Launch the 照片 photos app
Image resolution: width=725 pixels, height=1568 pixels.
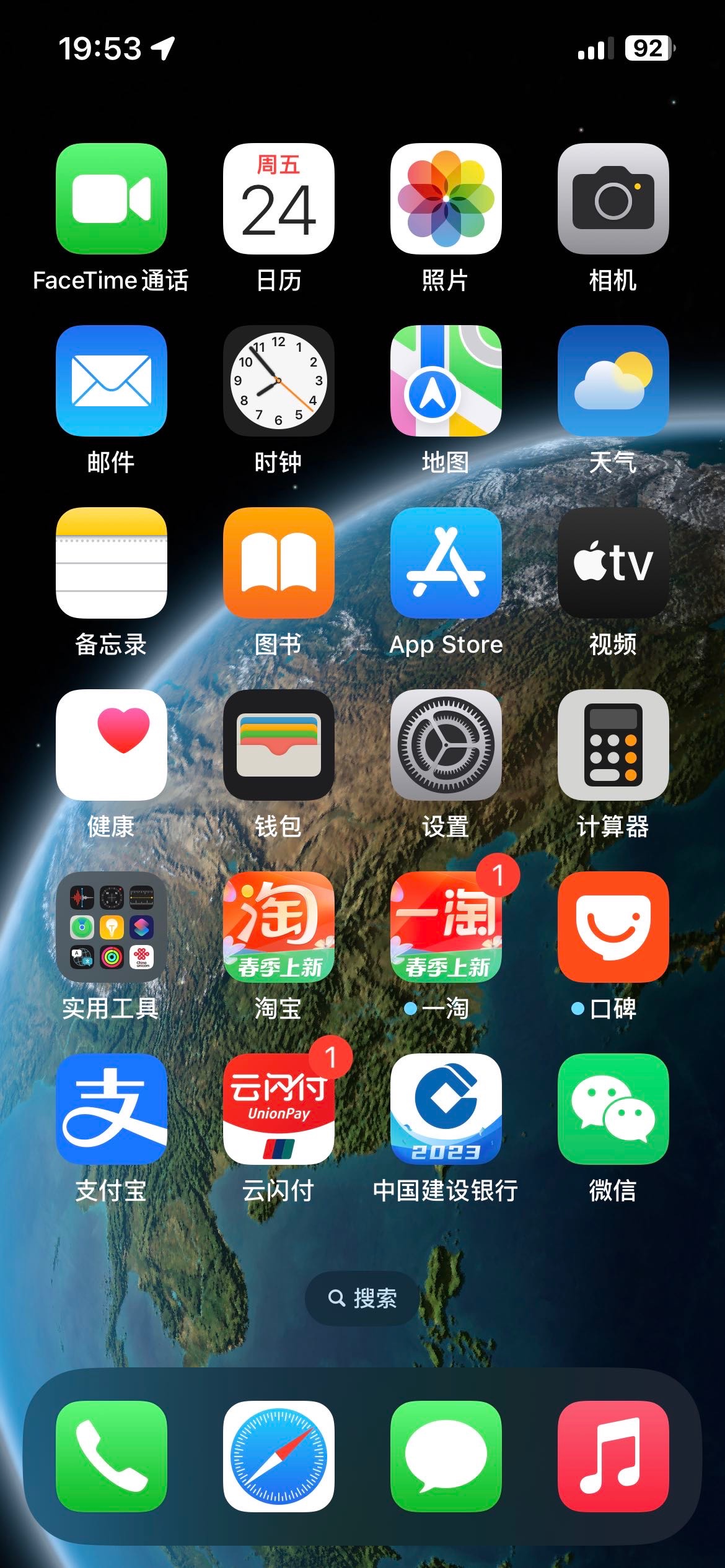tap(446, 199)
